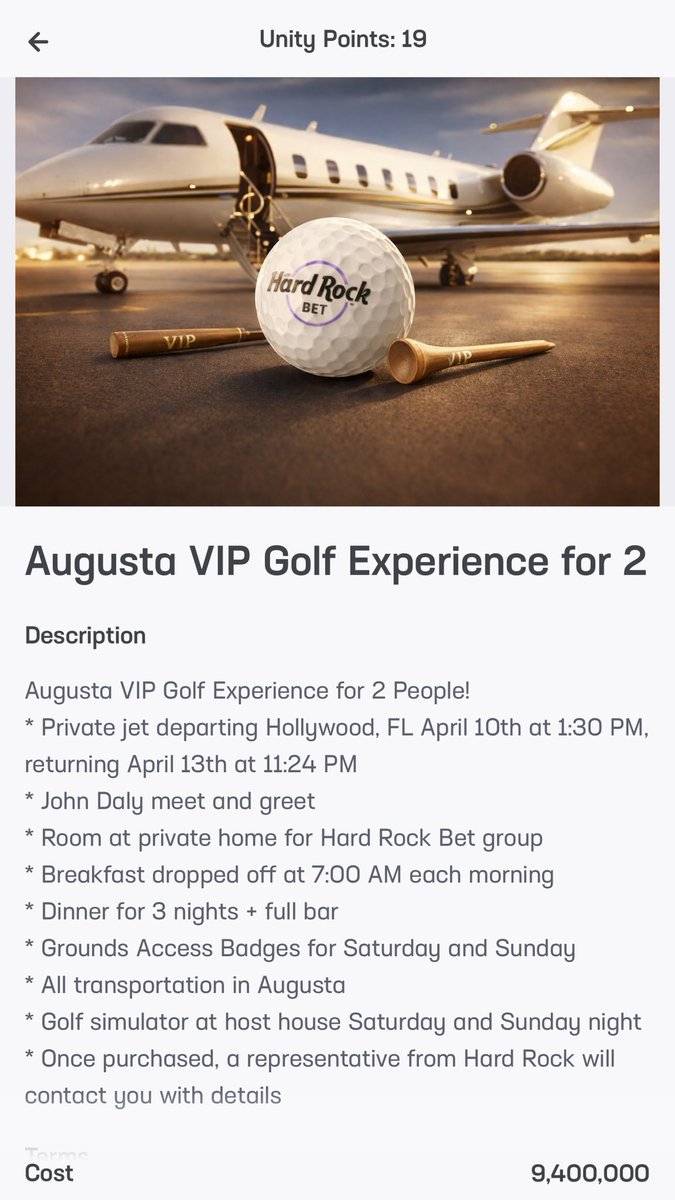Go back using the top-left arrow
The image size is (675, 1200).
[38, 41]
